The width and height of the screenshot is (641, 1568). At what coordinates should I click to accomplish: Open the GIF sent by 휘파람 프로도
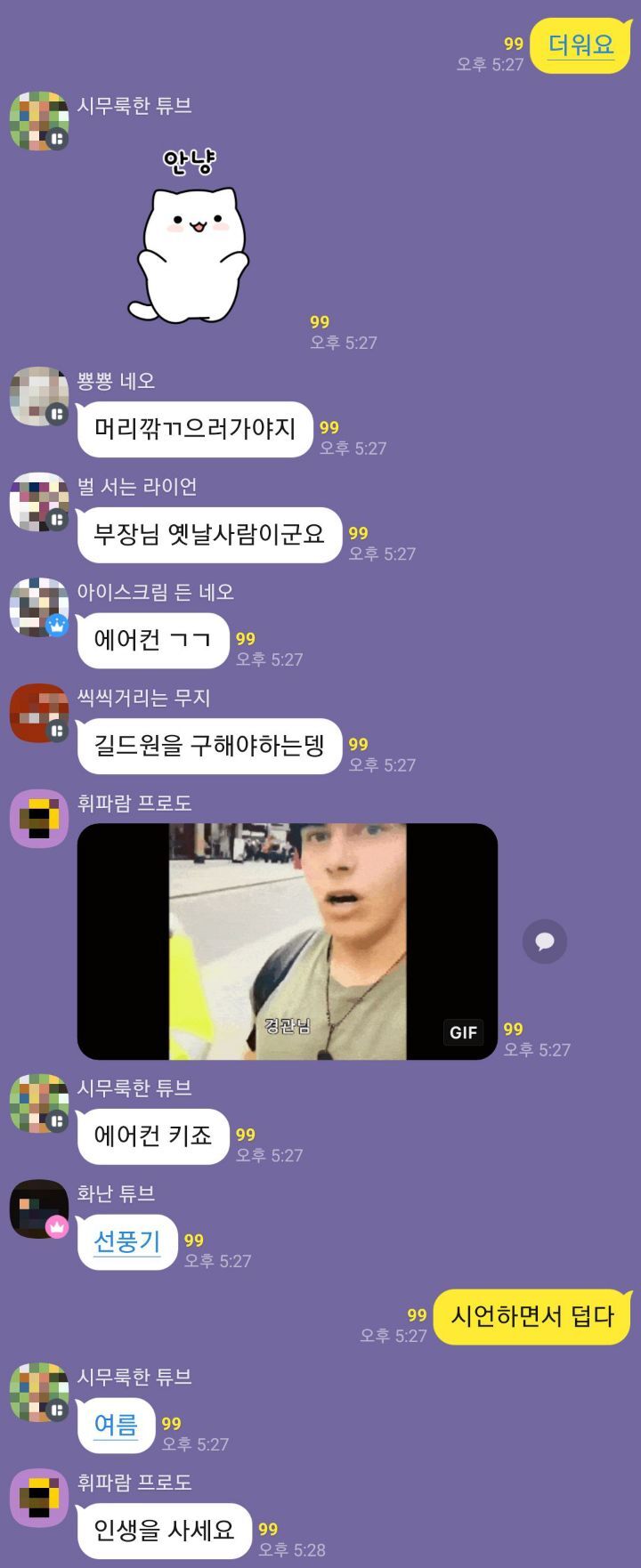click(x=287, y=941)
